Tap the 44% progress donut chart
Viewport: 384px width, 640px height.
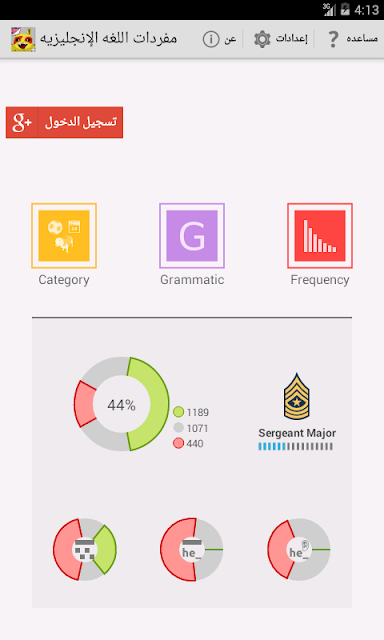coord(121,404)
